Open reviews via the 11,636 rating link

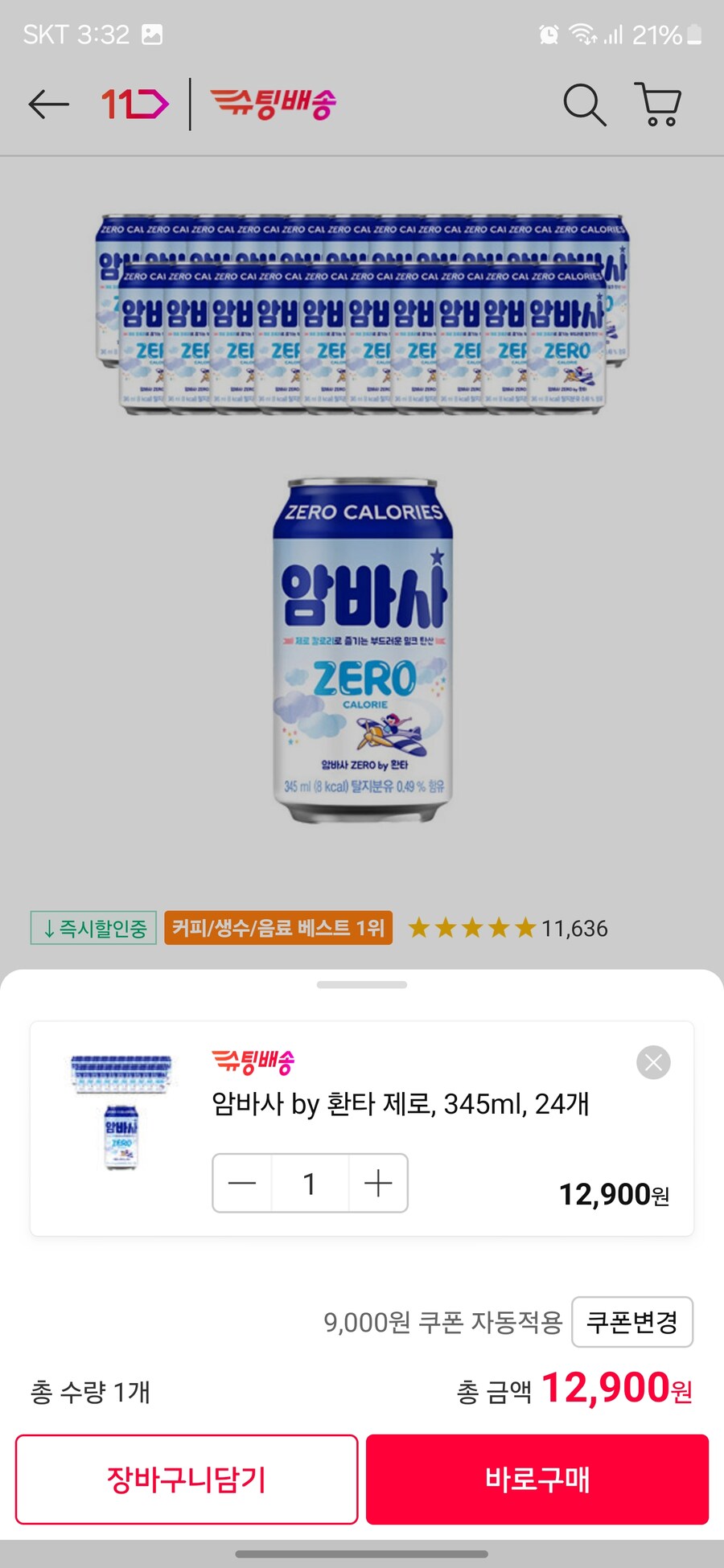[573, 929]
